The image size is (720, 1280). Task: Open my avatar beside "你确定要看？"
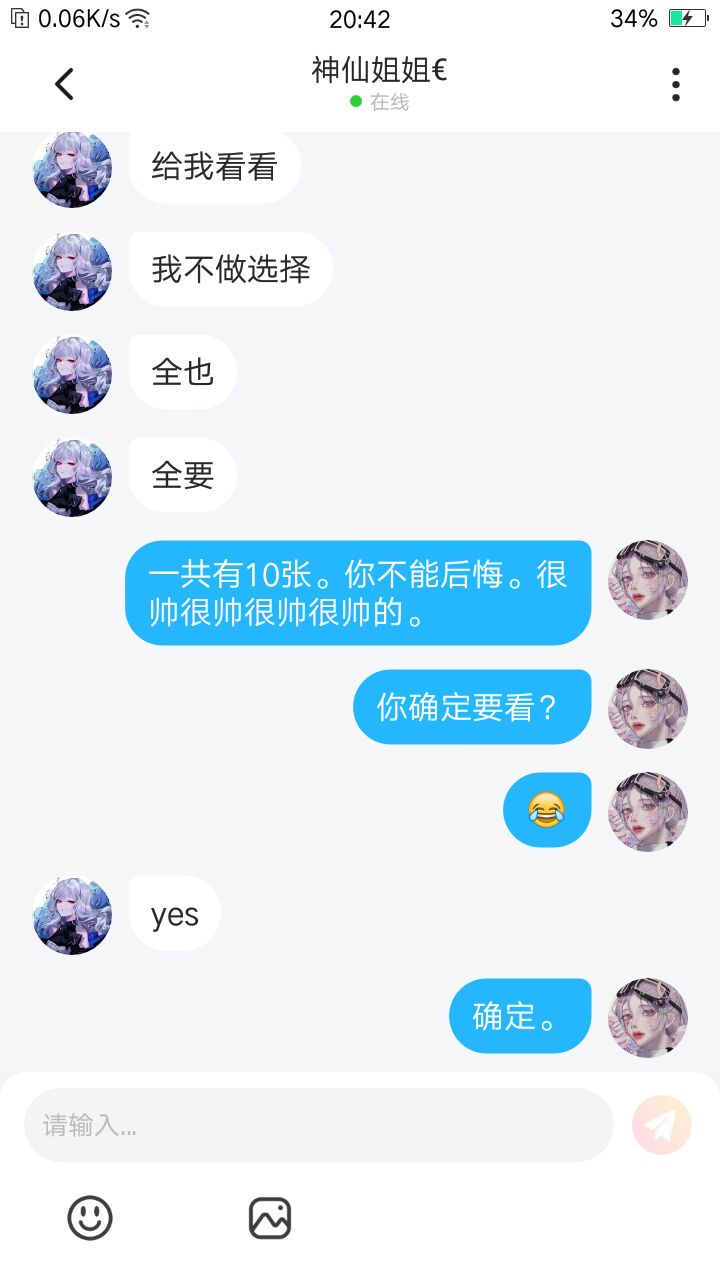coord(648,708)
